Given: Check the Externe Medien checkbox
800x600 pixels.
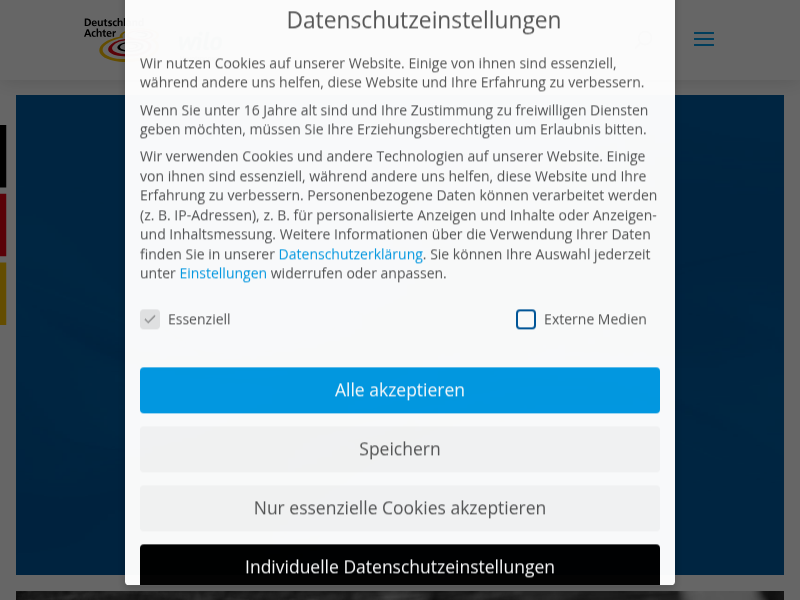Looking at the screenshot, I should point(526,319).
